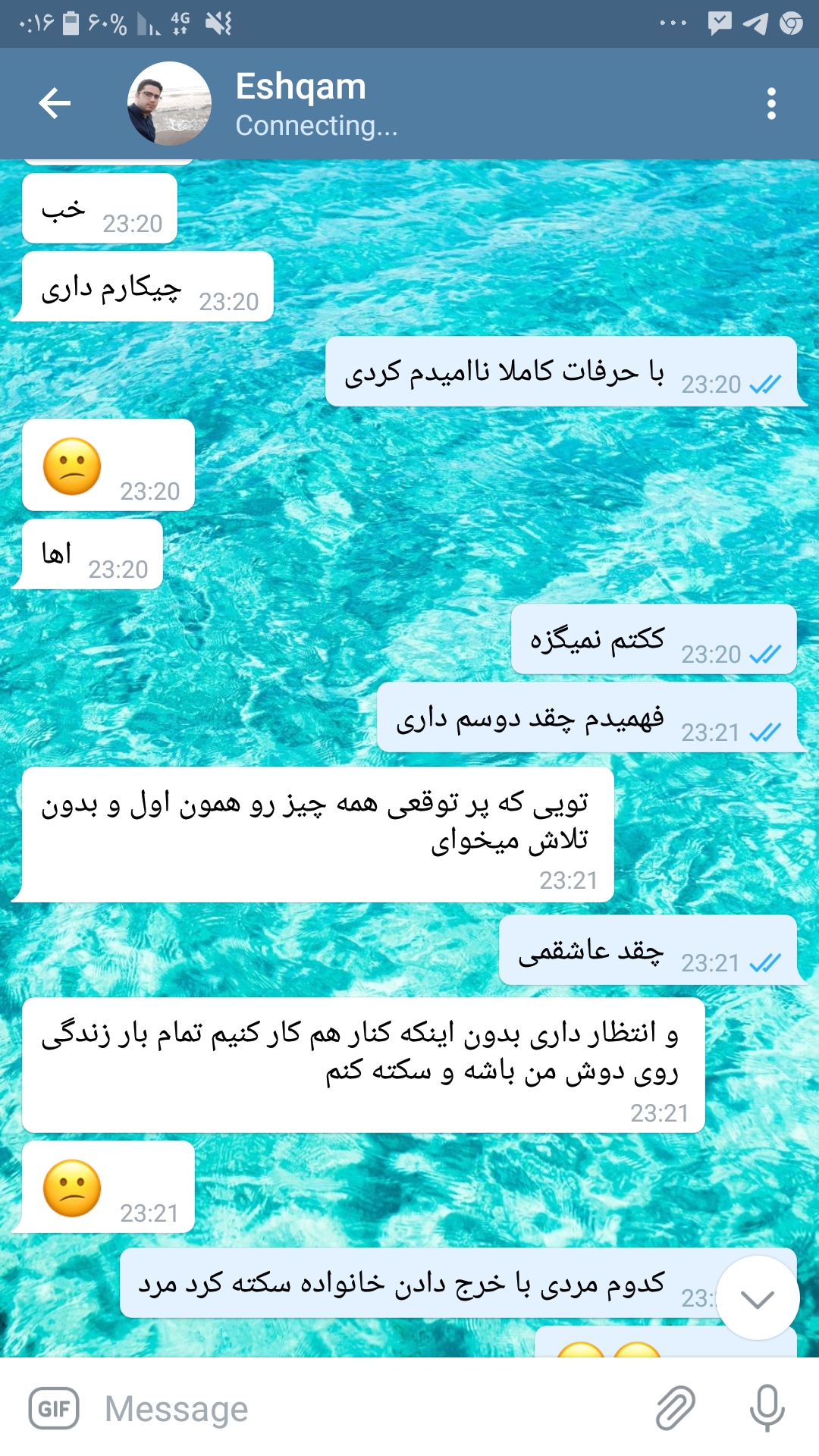Screen dimensions: 819x1456
Task: Go back to the chat list
Action: (55, 104)
